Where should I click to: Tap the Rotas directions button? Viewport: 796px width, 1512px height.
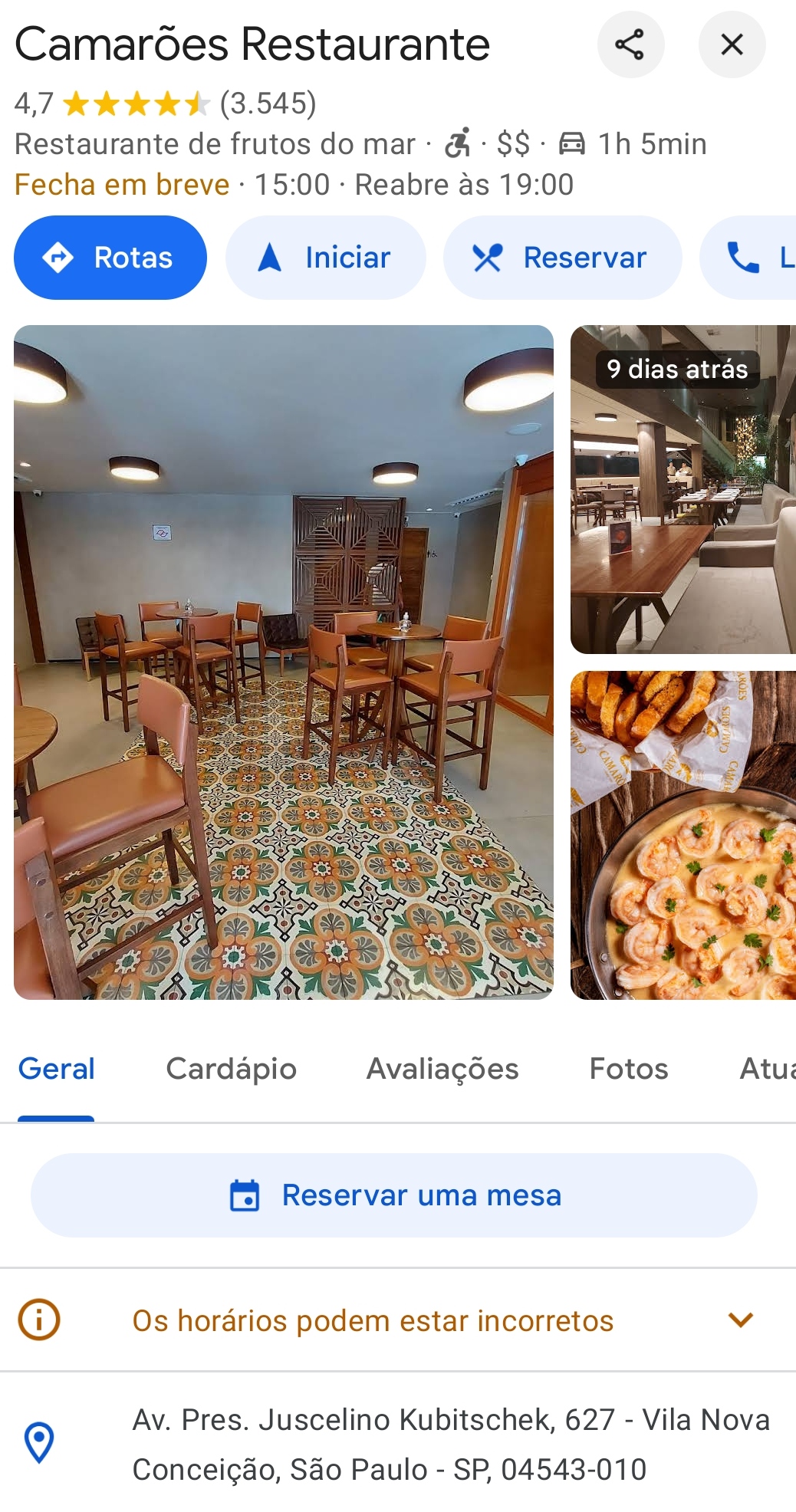[x=110, y=258]
